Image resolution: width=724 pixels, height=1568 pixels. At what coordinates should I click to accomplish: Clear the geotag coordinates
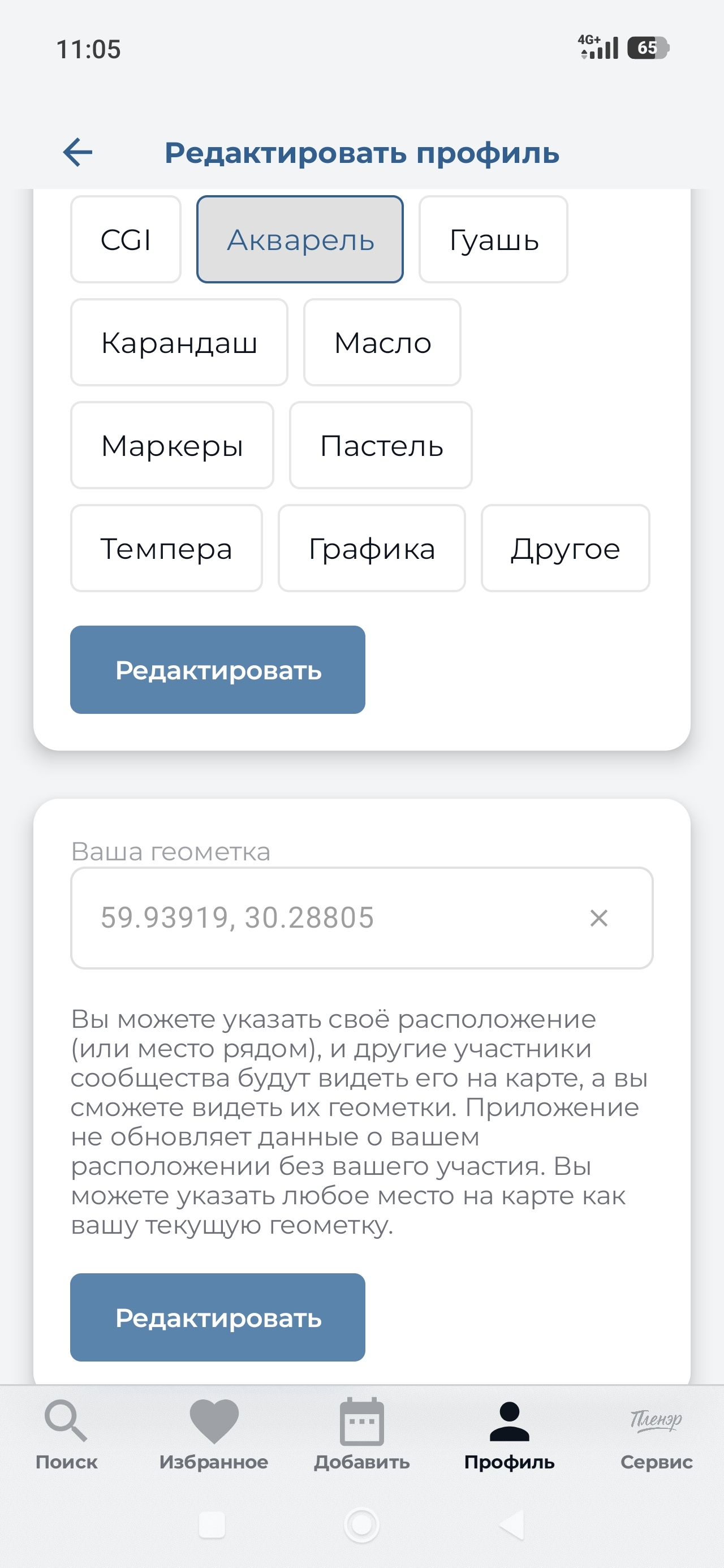(598, 918)
